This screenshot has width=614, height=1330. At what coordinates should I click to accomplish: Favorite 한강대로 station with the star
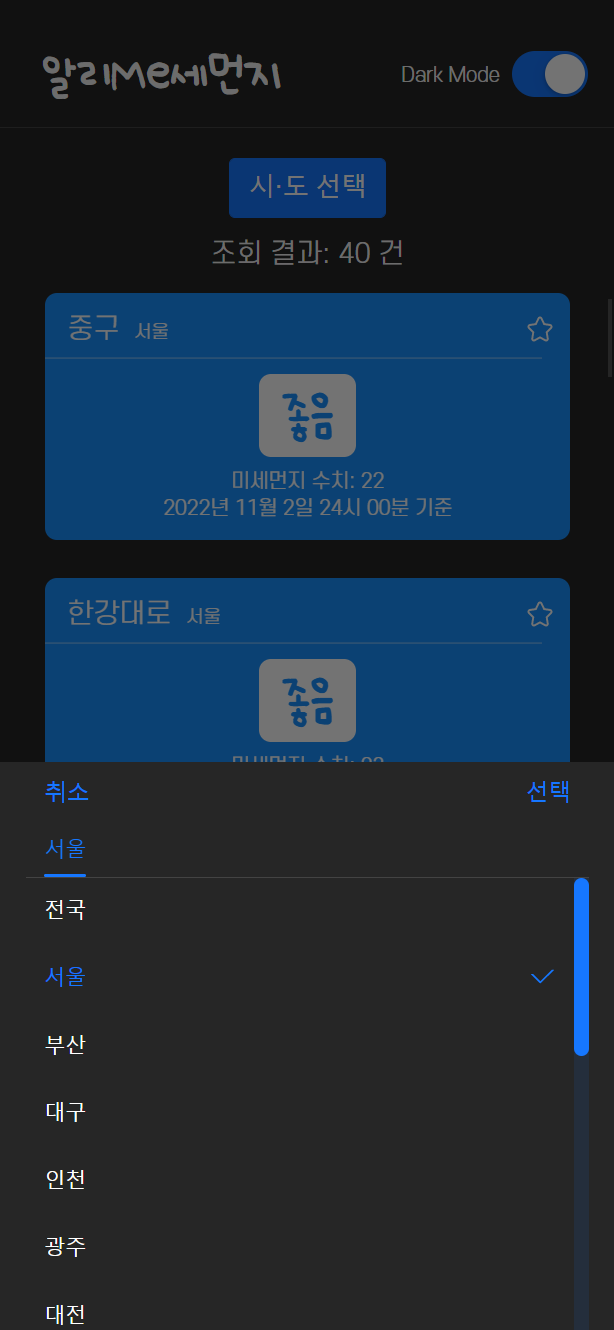pos(539,614)
